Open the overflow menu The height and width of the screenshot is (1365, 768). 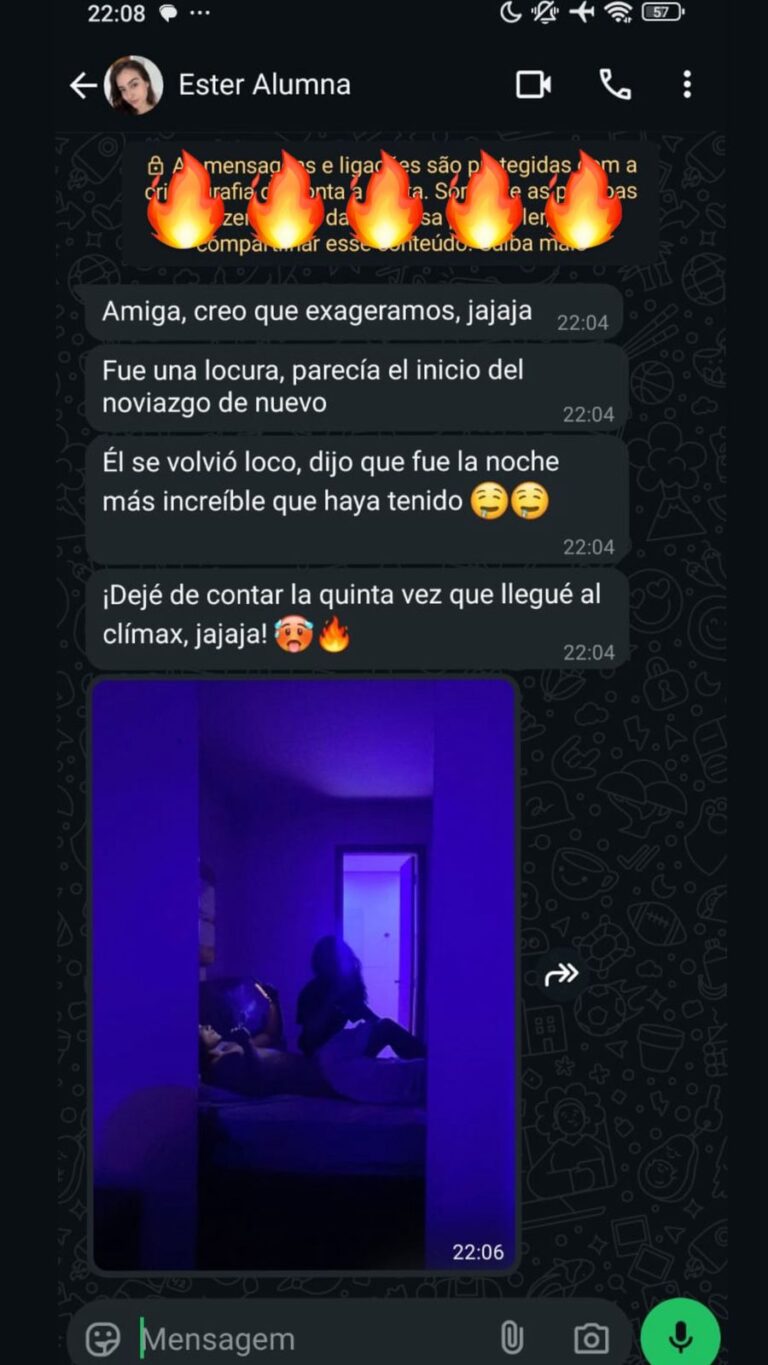click(x=687, y=85)
